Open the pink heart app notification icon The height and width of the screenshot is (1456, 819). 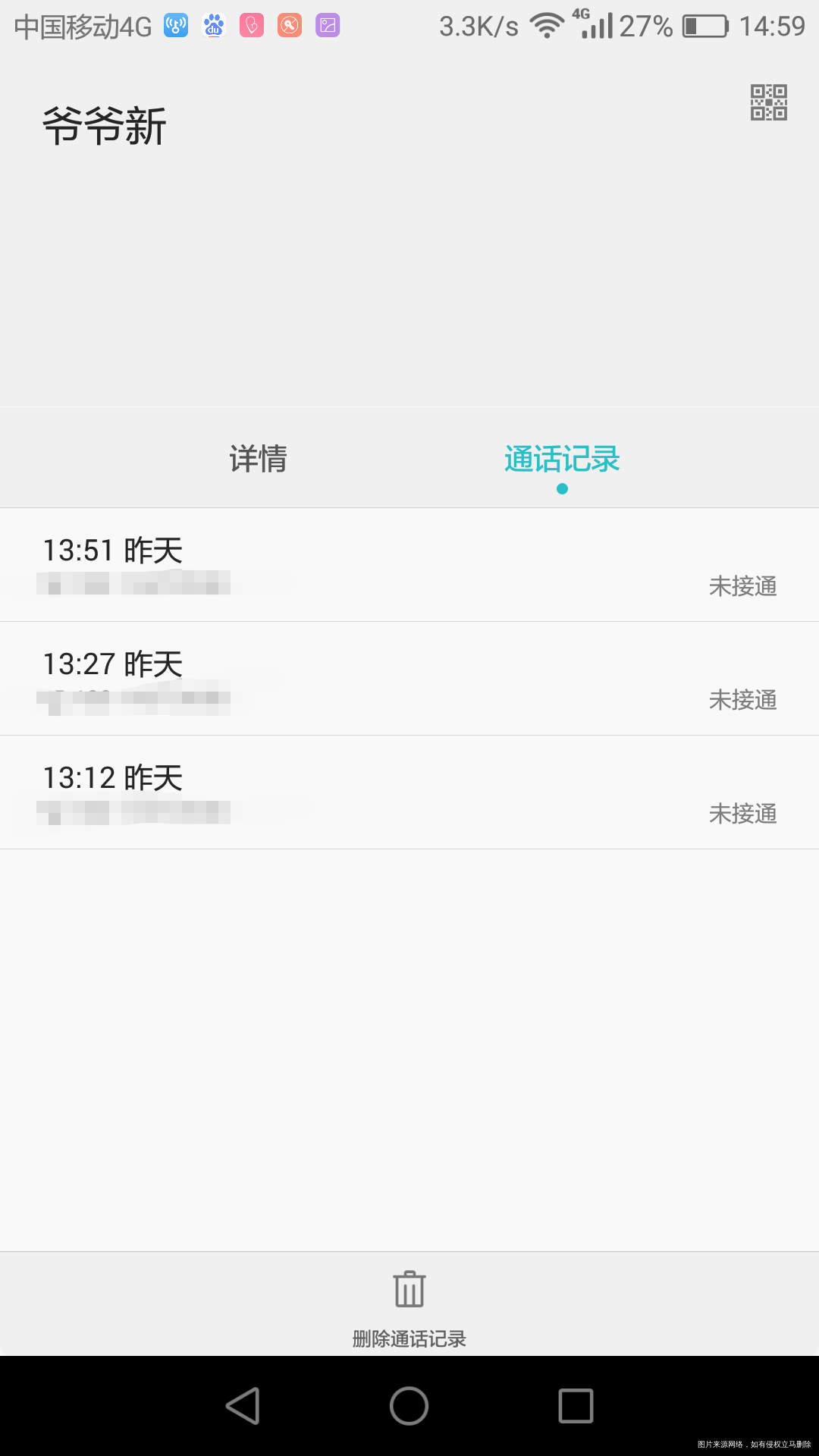[x=251, y=25]
